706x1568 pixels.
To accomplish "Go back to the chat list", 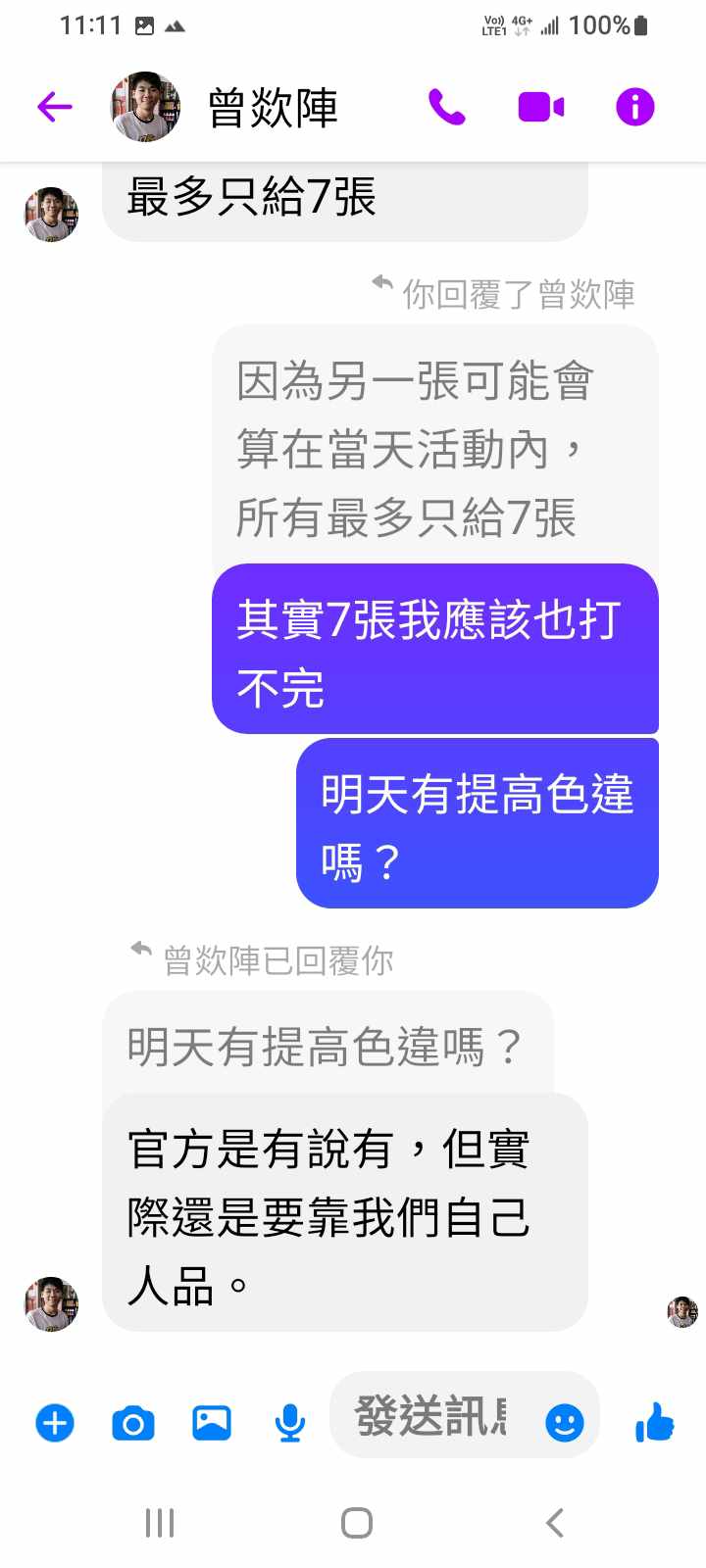I will coord(55,107).
